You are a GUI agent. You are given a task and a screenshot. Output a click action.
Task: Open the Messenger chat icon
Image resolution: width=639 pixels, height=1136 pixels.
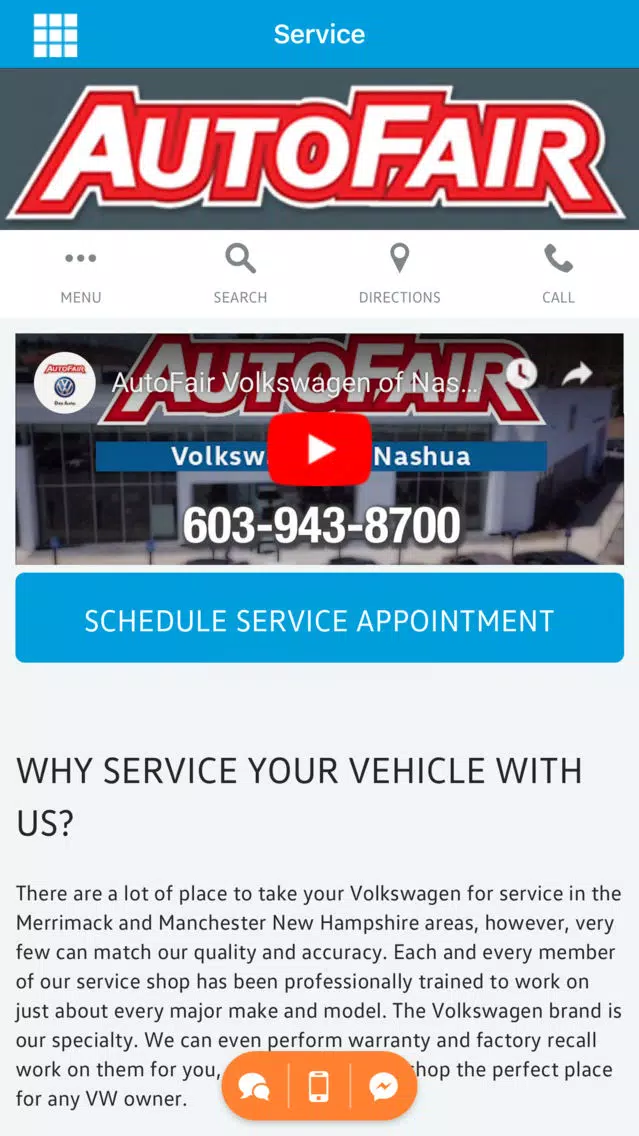(x=383, y=1086)
